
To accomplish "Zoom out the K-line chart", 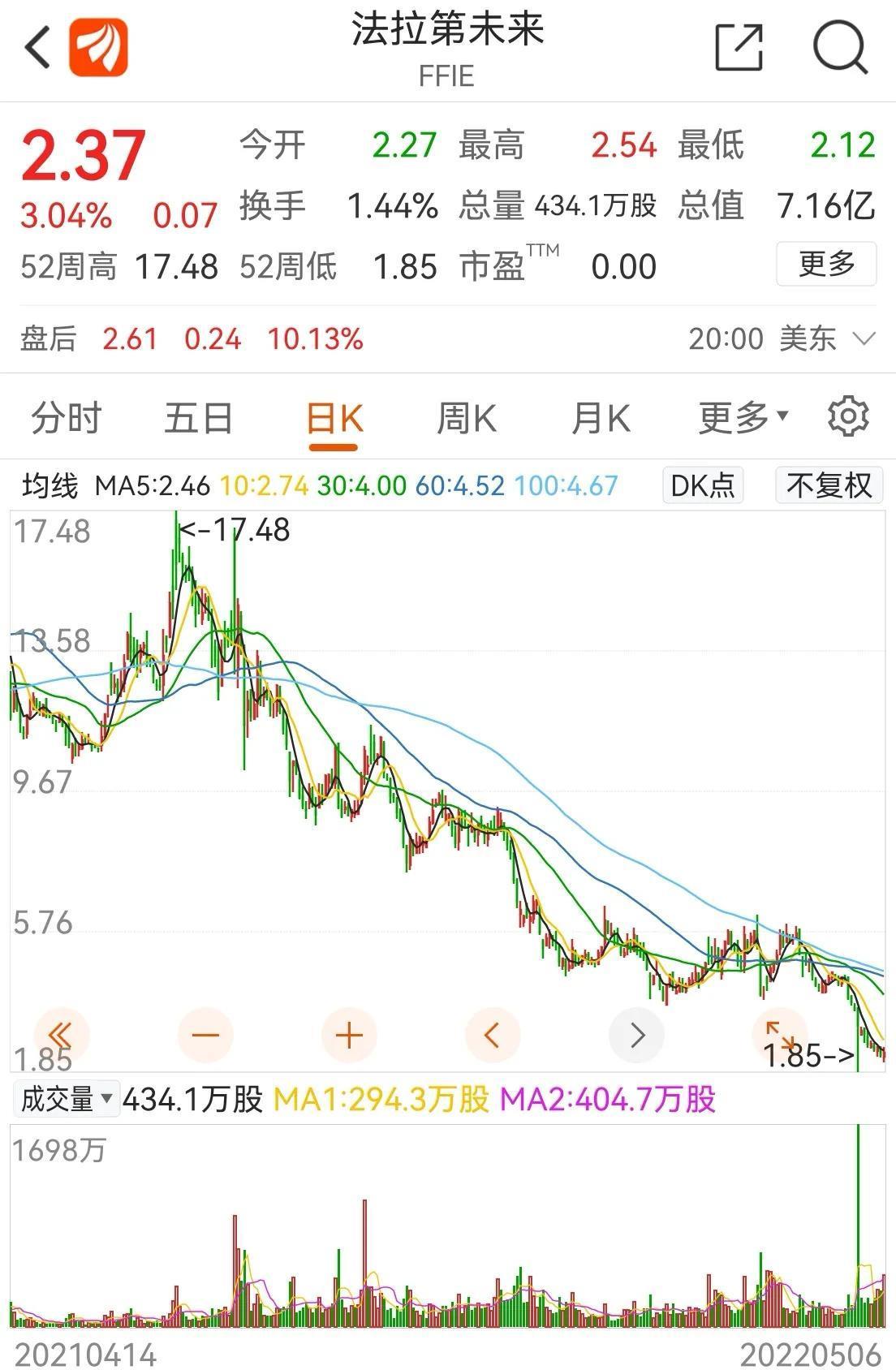I will coord(205,1035).
